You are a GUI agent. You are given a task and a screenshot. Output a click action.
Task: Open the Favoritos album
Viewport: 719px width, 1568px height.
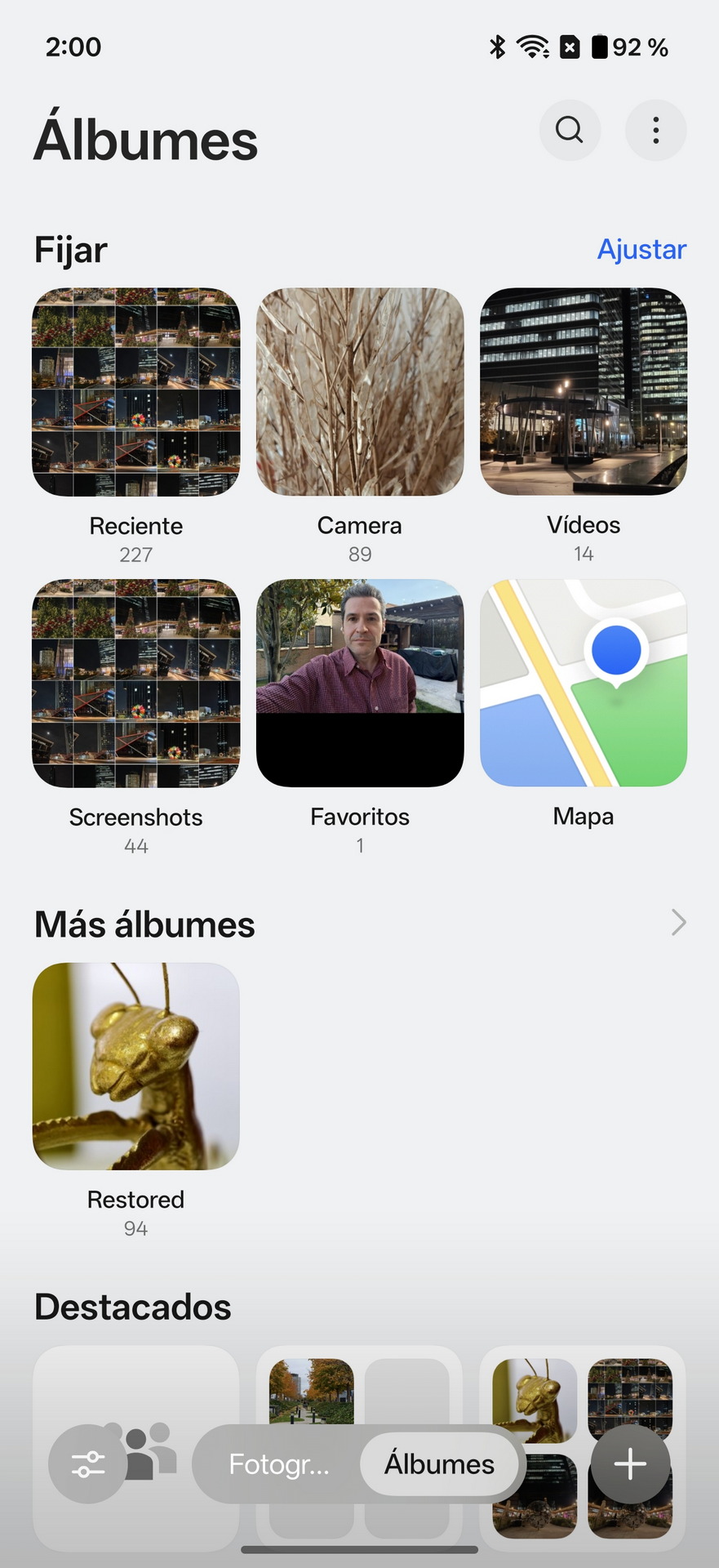(x=360, y=684)
